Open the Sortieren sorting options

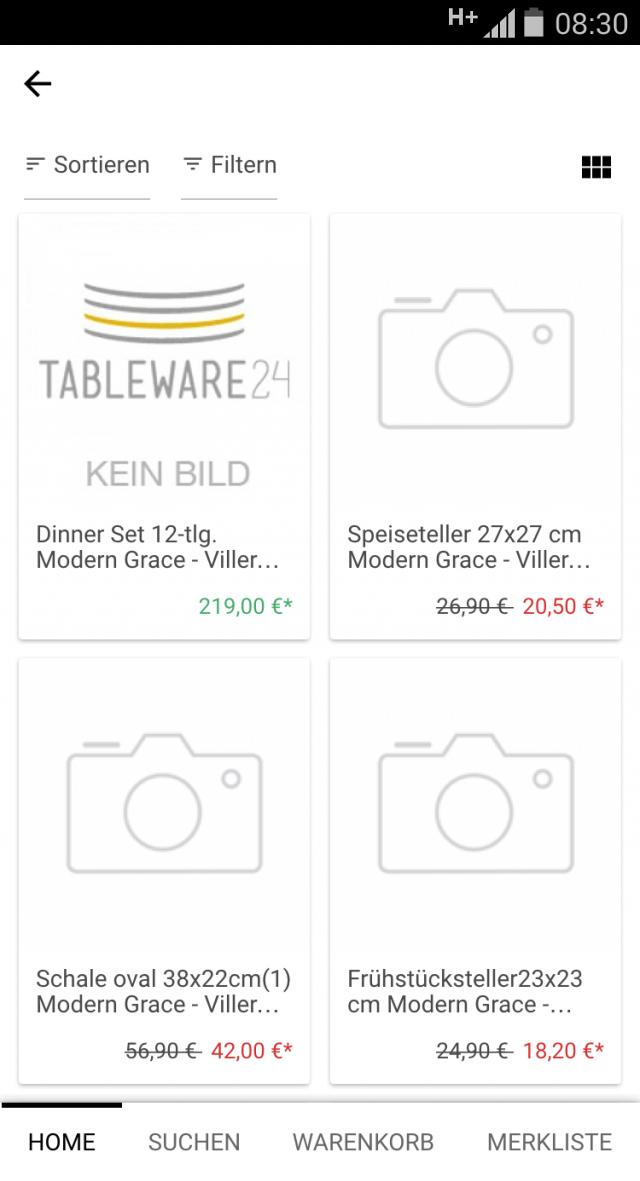88,165
